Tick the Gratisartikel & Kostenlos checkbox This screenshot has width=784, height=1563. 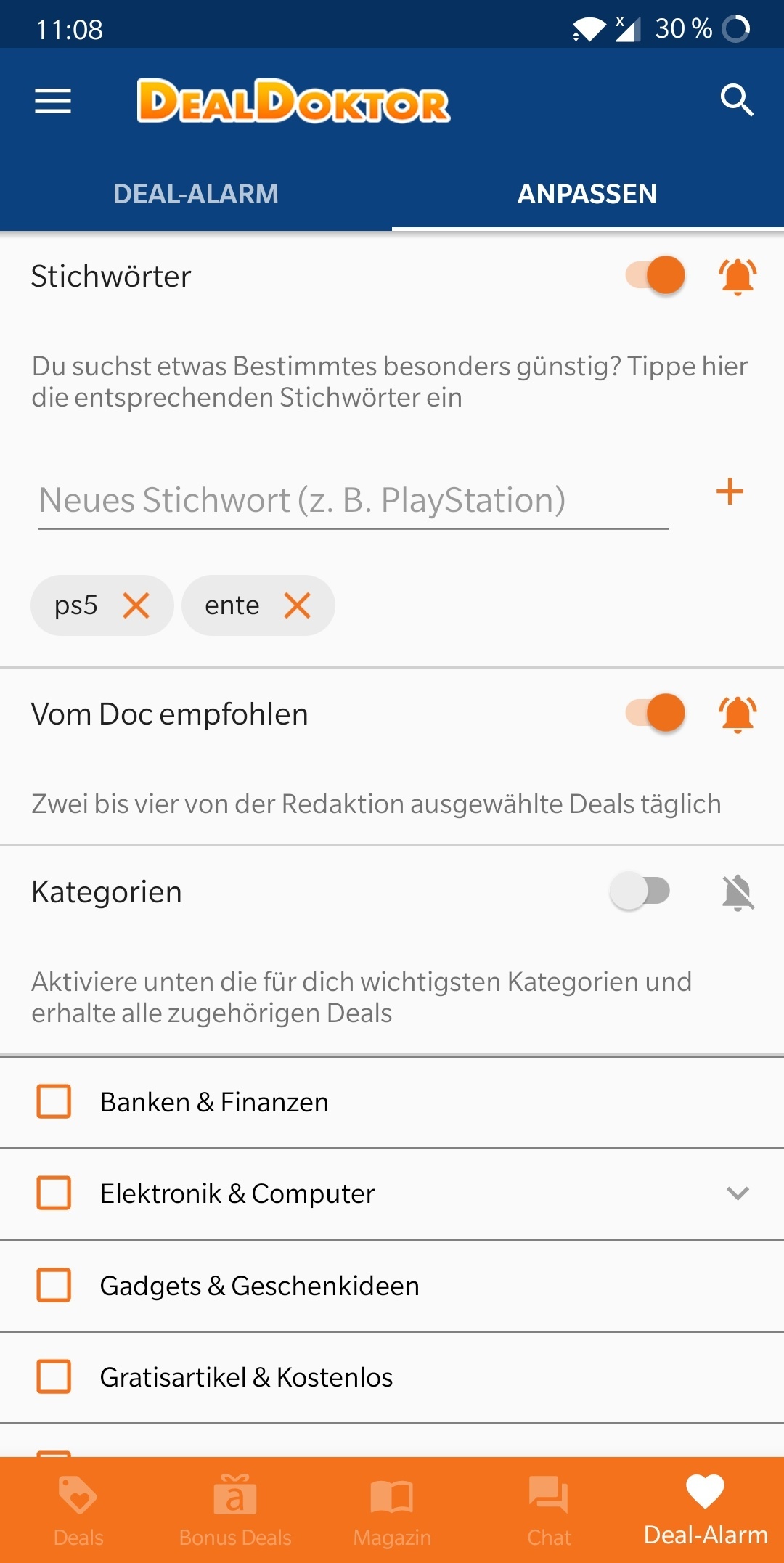(x=54, y=1376)
